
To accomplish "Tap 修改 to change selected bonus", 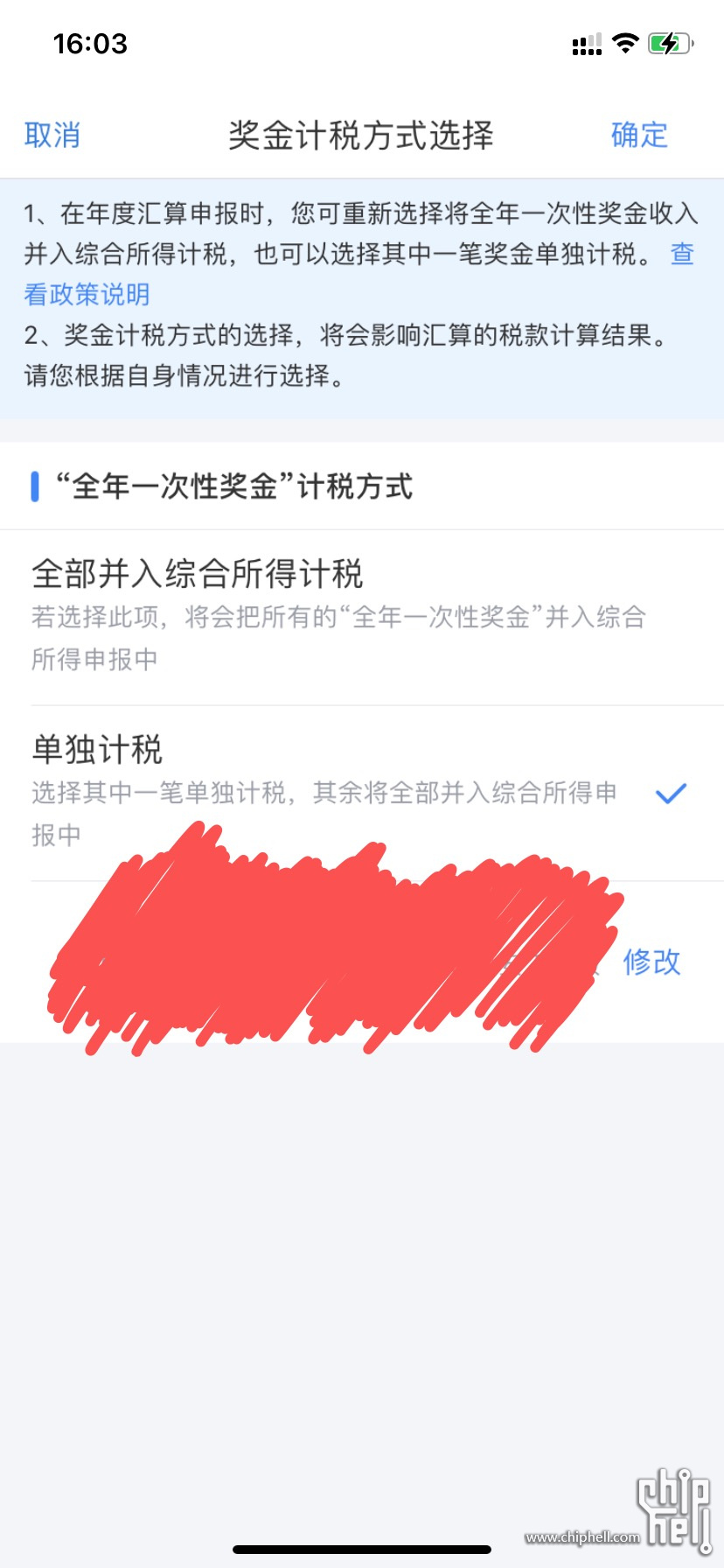I will 651,962.
